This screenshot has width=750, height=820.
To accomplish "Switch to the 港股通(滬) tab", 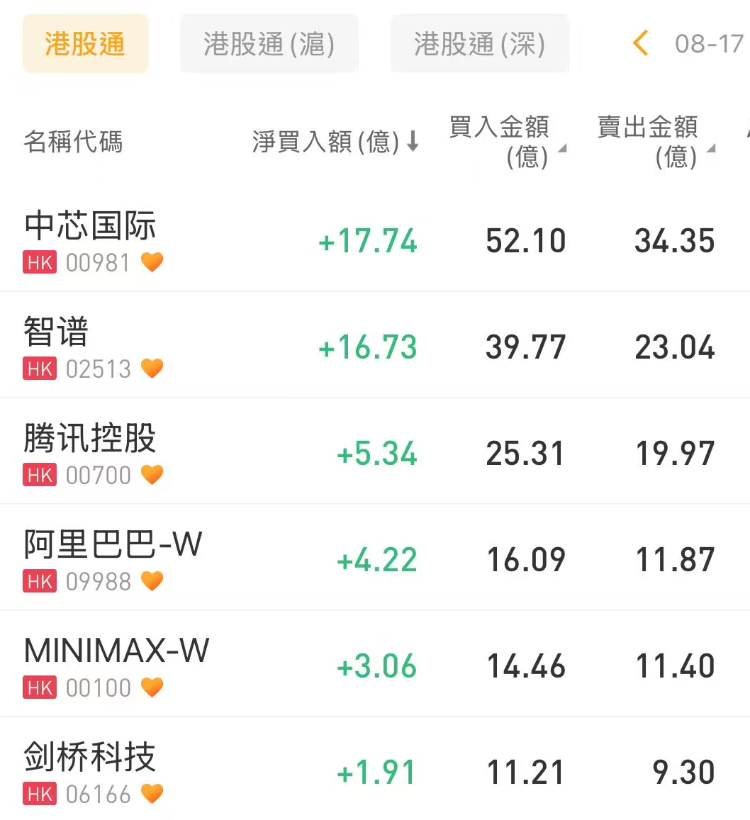I will (269, 43).
